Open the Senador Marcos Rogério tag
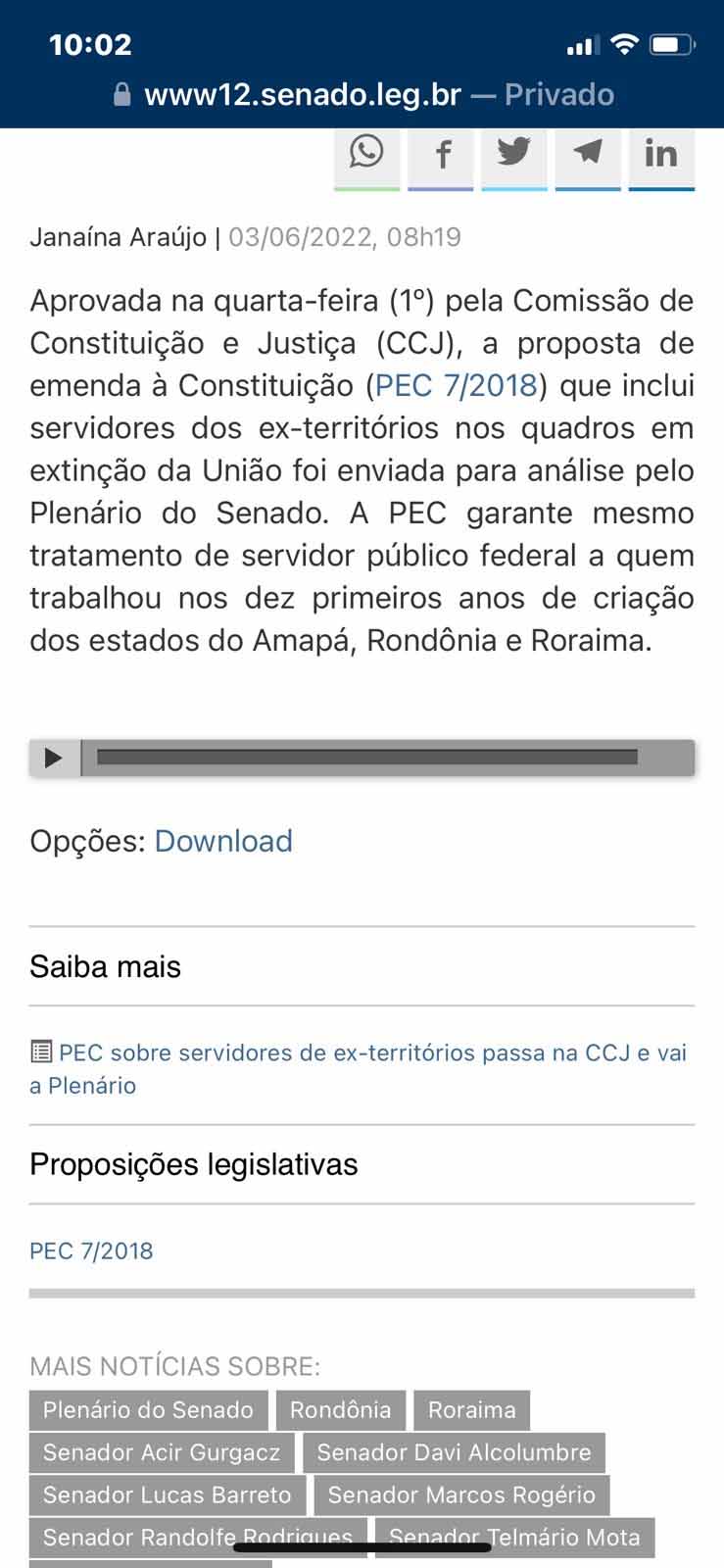Viewport: 724px width, 1568px height. point(461,1494)
